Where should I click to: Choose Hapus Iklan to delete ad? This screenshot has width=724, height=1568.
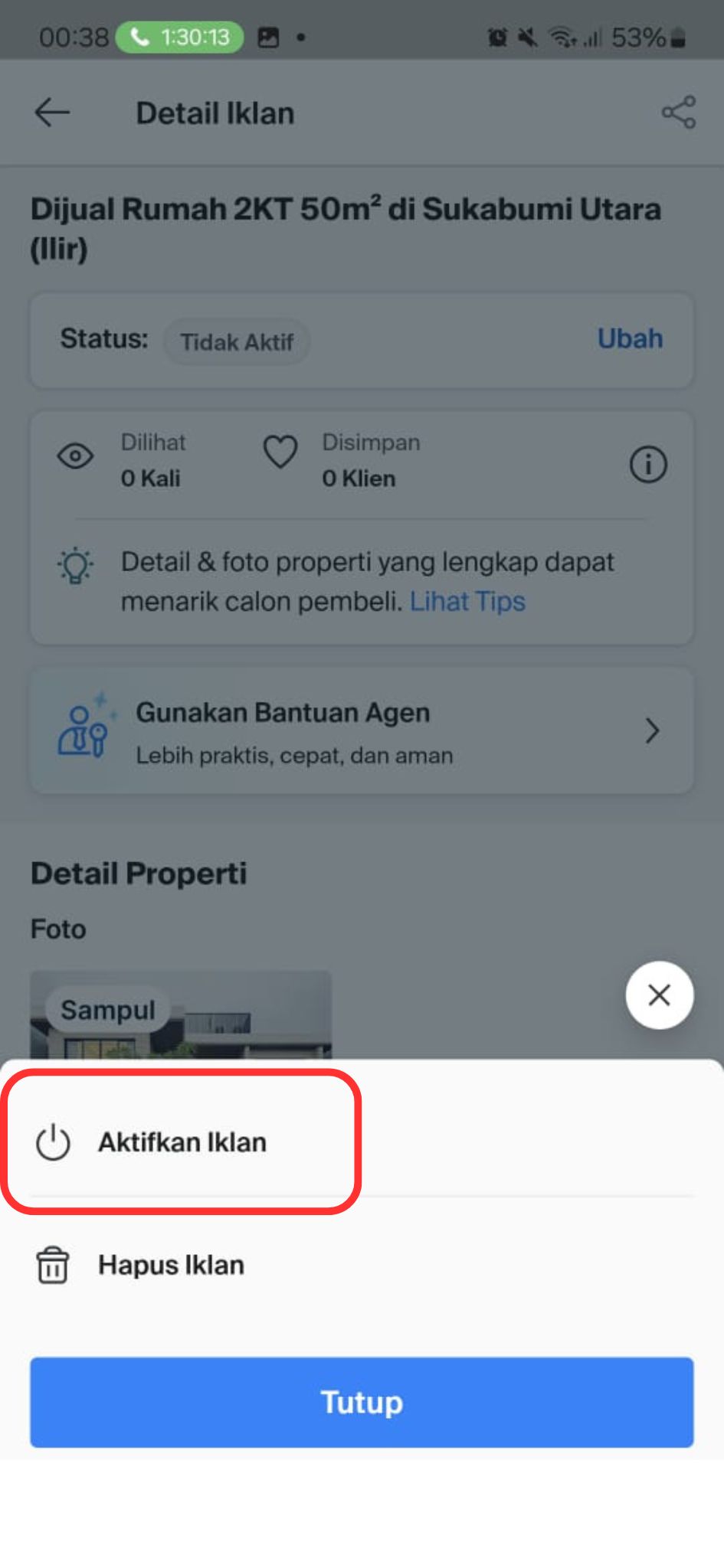point(170,1265)
